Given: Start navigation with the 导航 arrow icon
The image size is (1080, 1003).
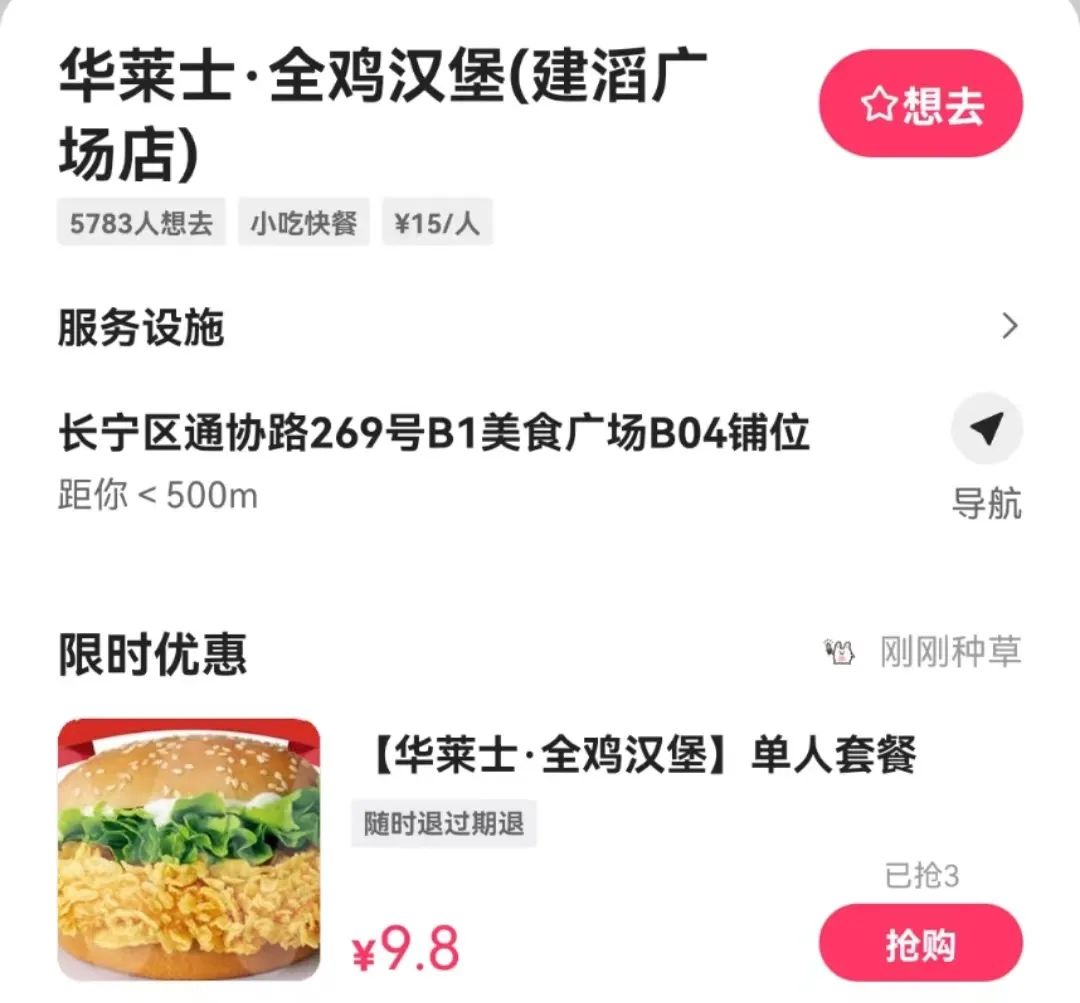Looking at the screenshot, I should [x=986, y=430].
